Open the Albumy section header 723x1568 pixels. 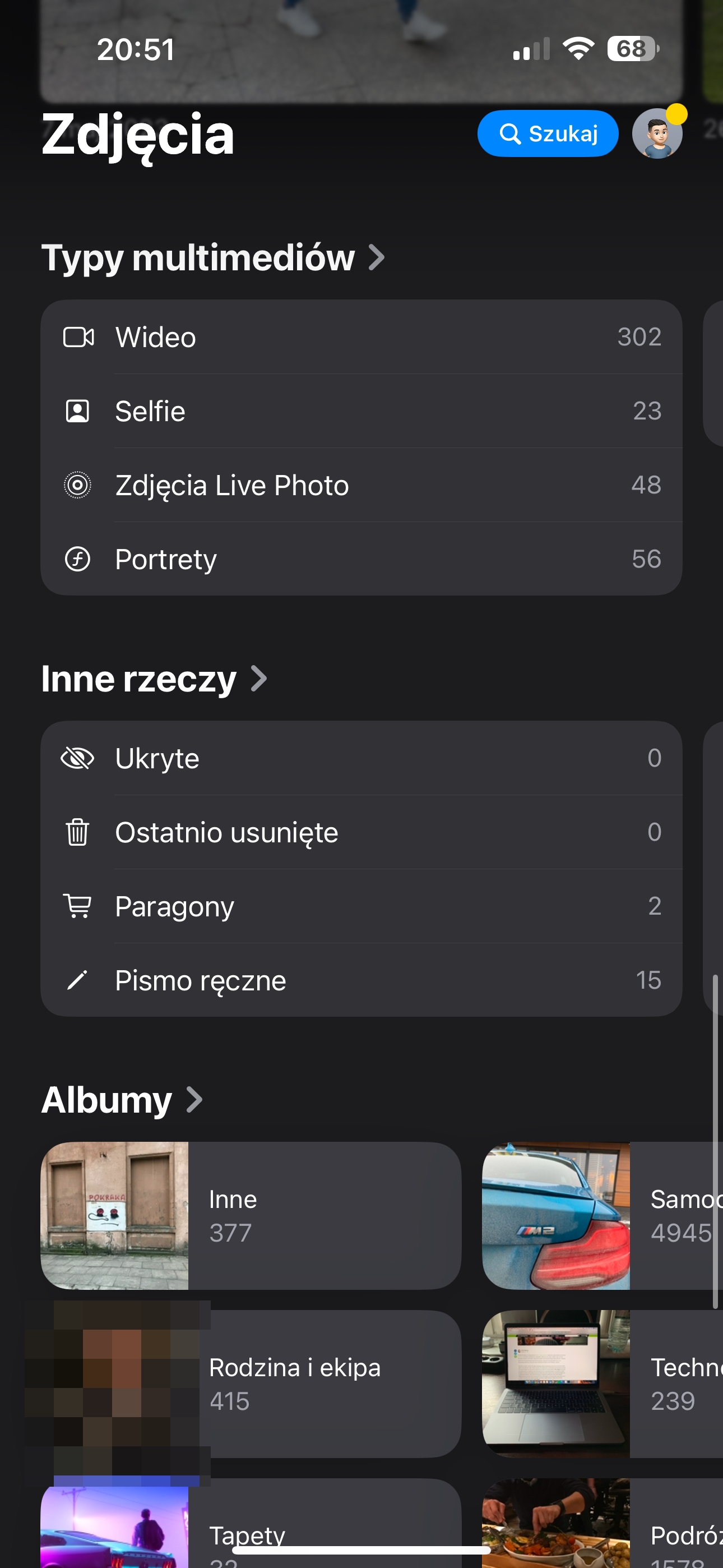[x=122, y=1100]
